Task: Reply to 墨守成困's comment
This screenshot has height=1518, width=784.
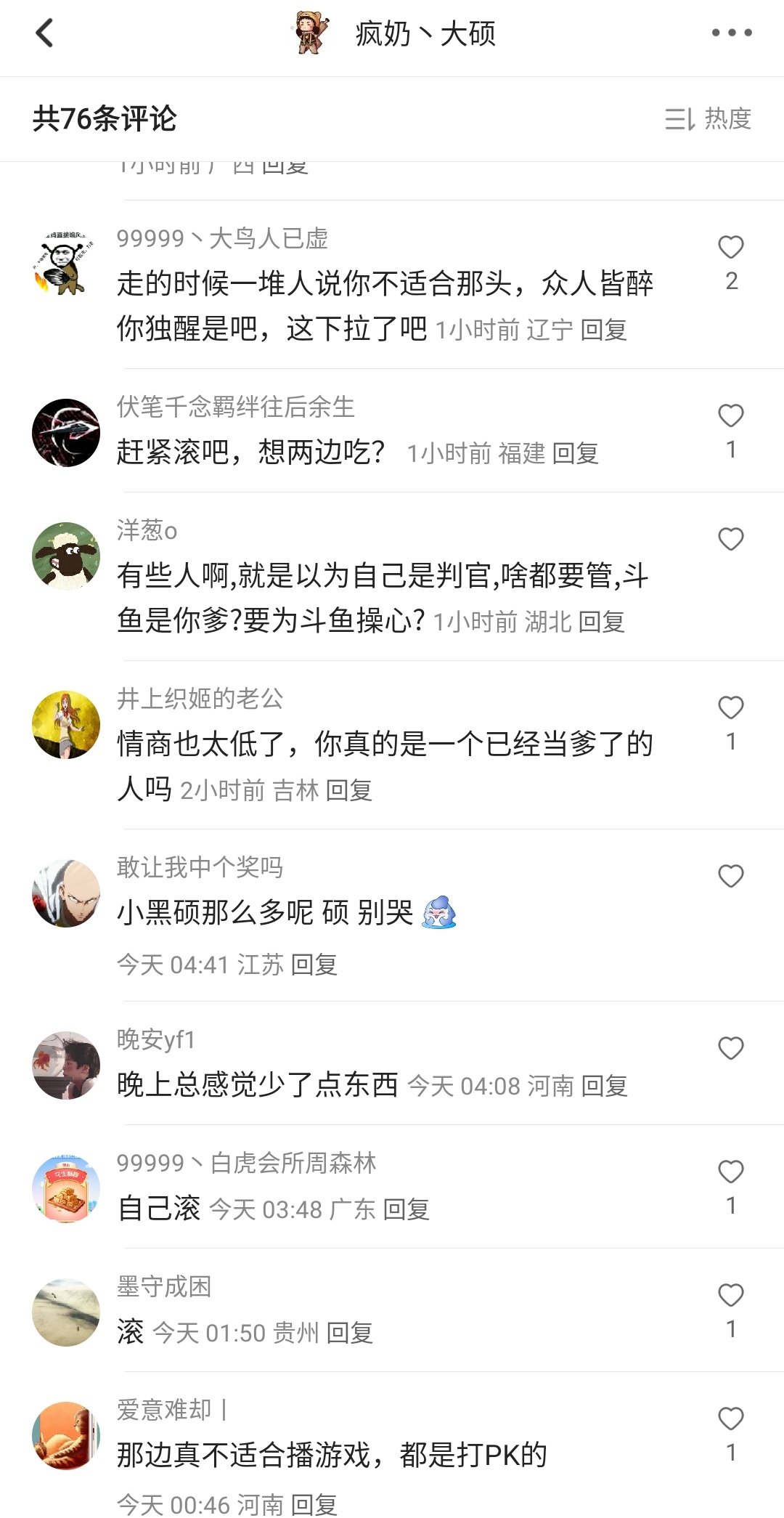Action: (350, 1334)
